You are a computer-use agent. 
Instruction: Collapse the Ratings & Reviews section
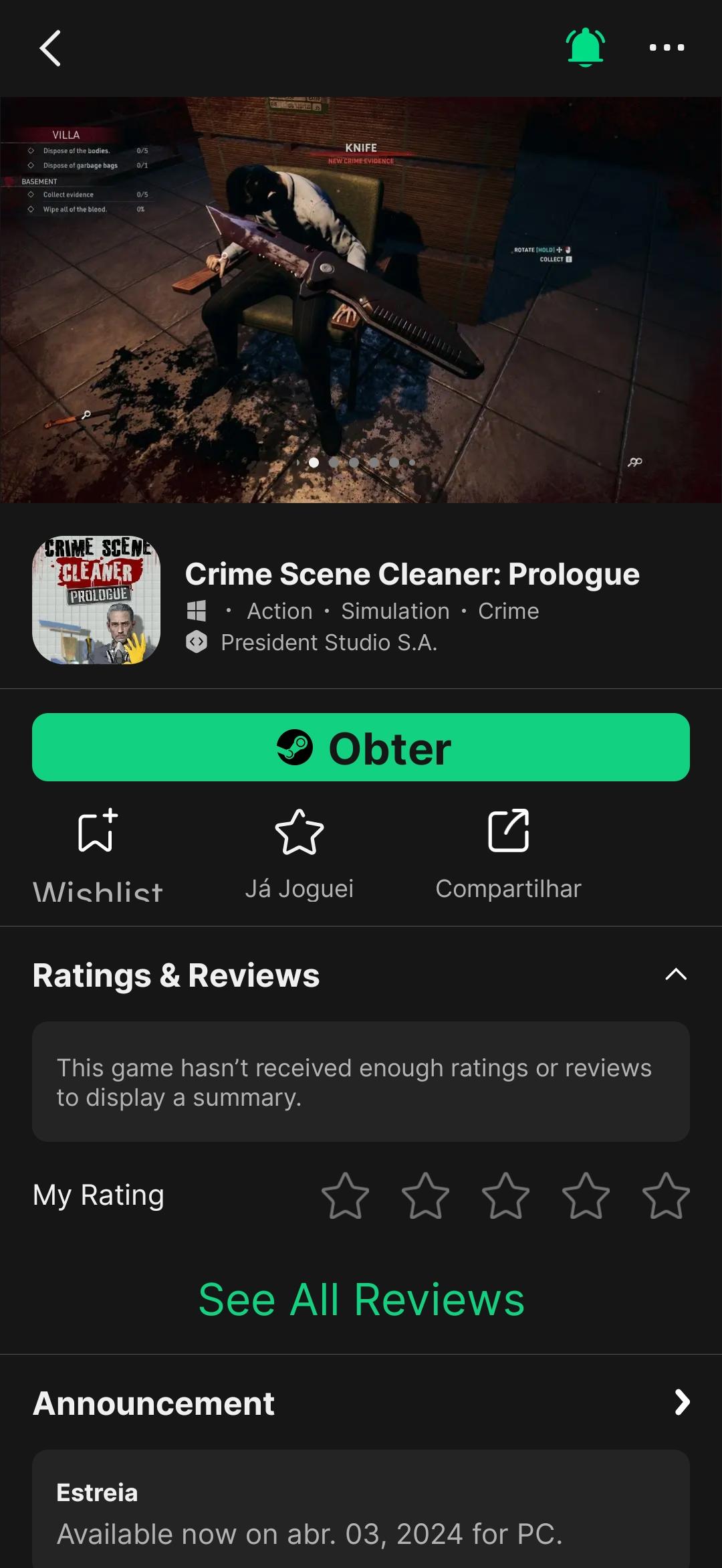(x=676, y=975)
